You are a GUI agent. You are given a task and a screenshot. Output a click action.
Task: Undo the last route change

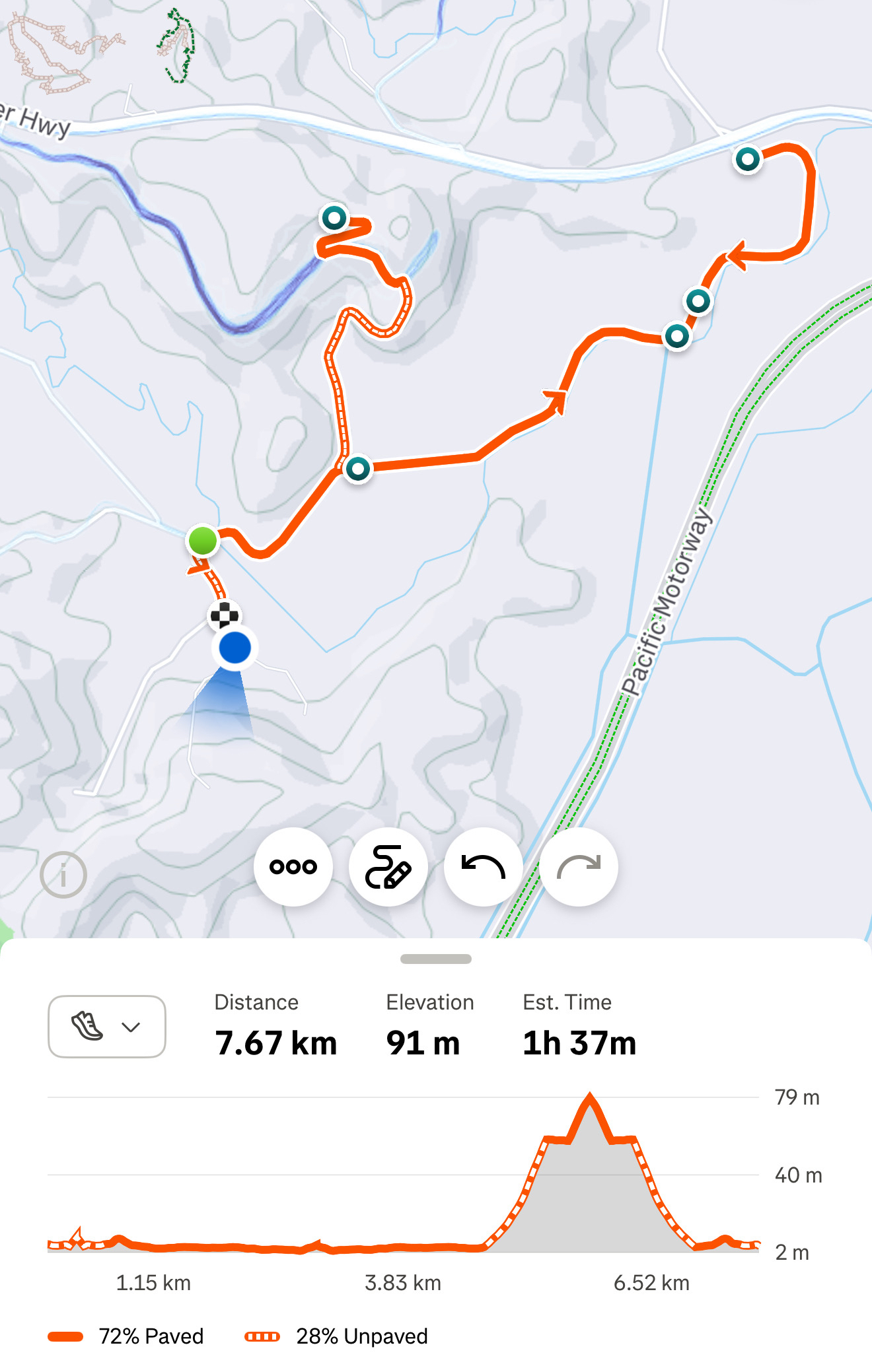click(484, 866)
